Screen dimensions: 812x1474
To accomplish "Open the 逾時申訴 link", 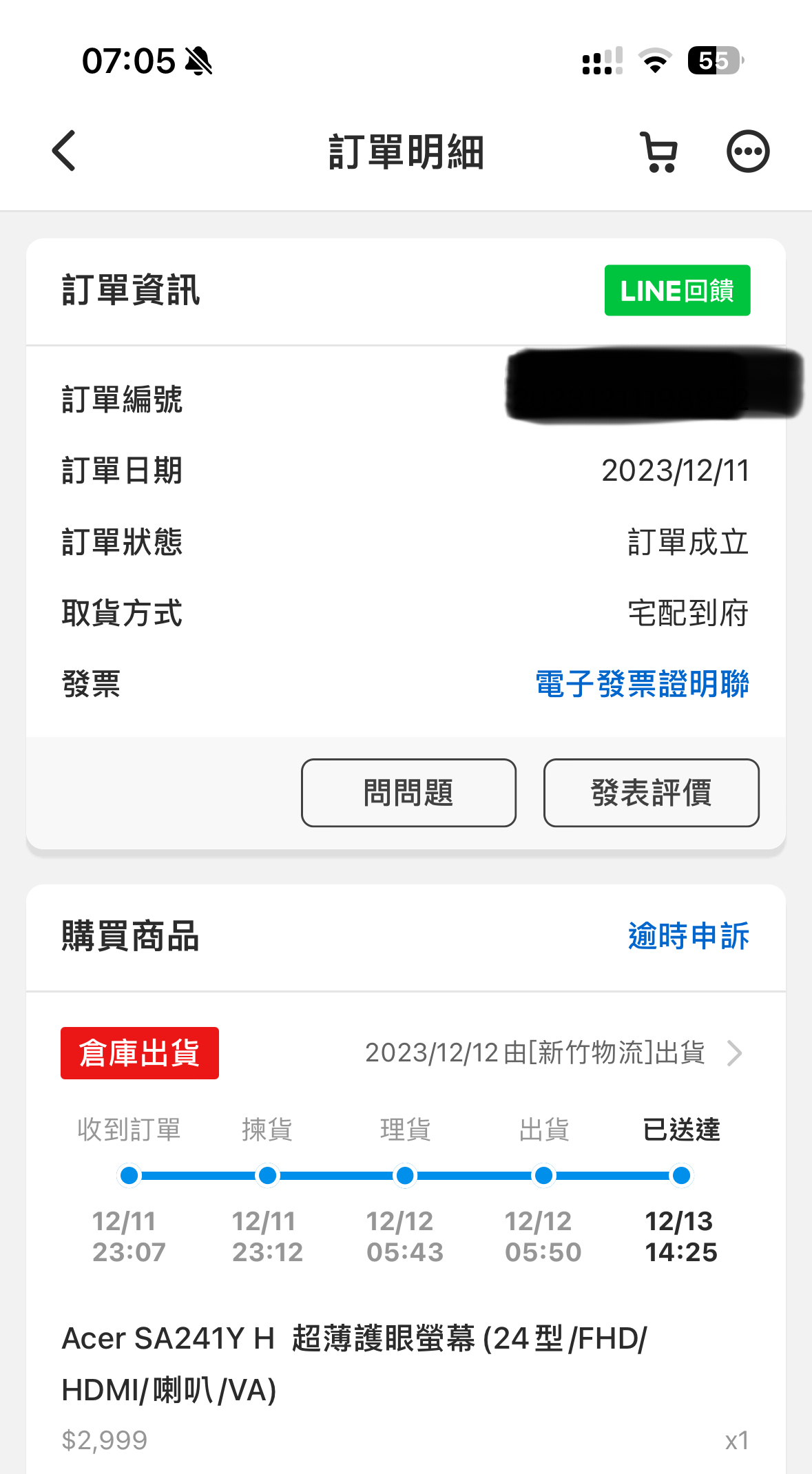I will pyautogui.click(x=688, y=936).
